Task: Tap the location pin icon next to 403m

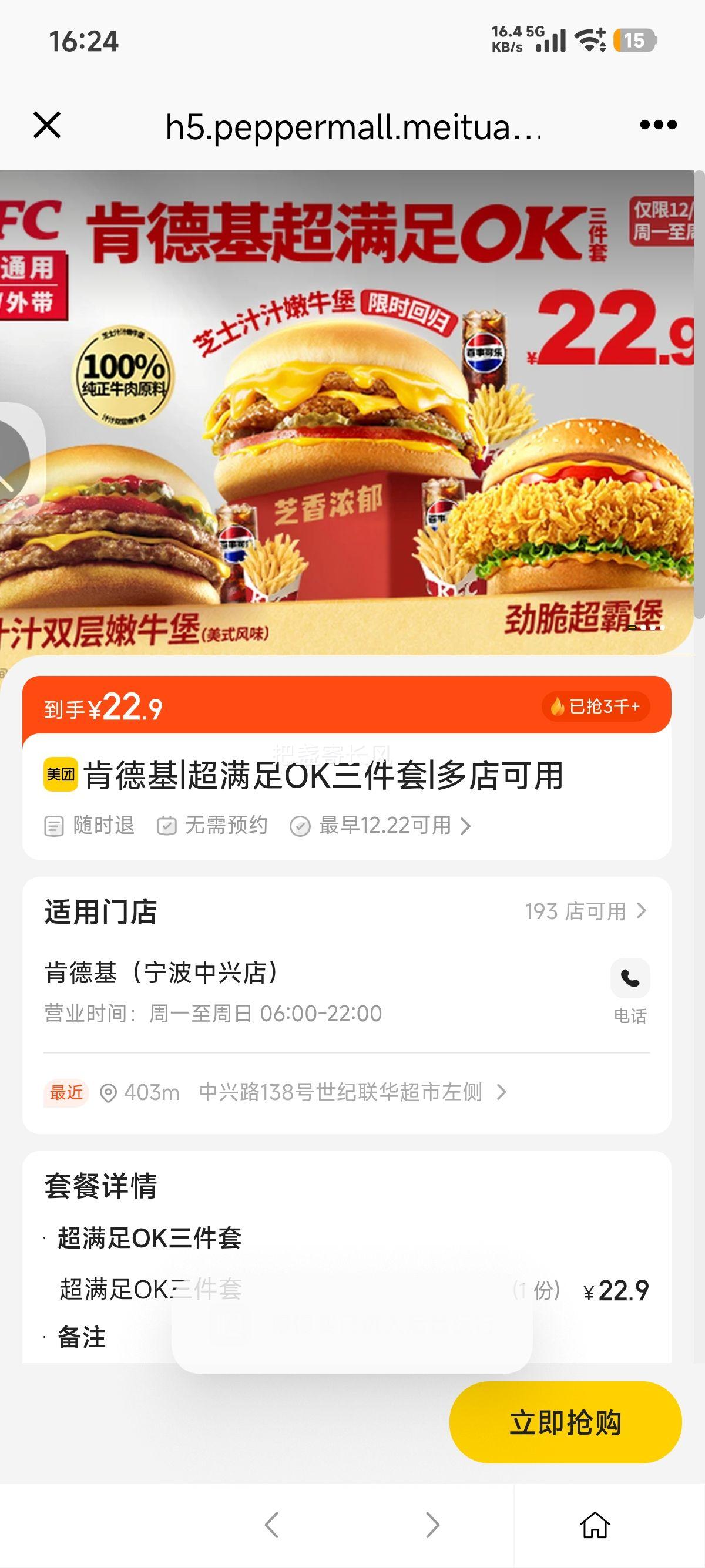Action: 110,1093
